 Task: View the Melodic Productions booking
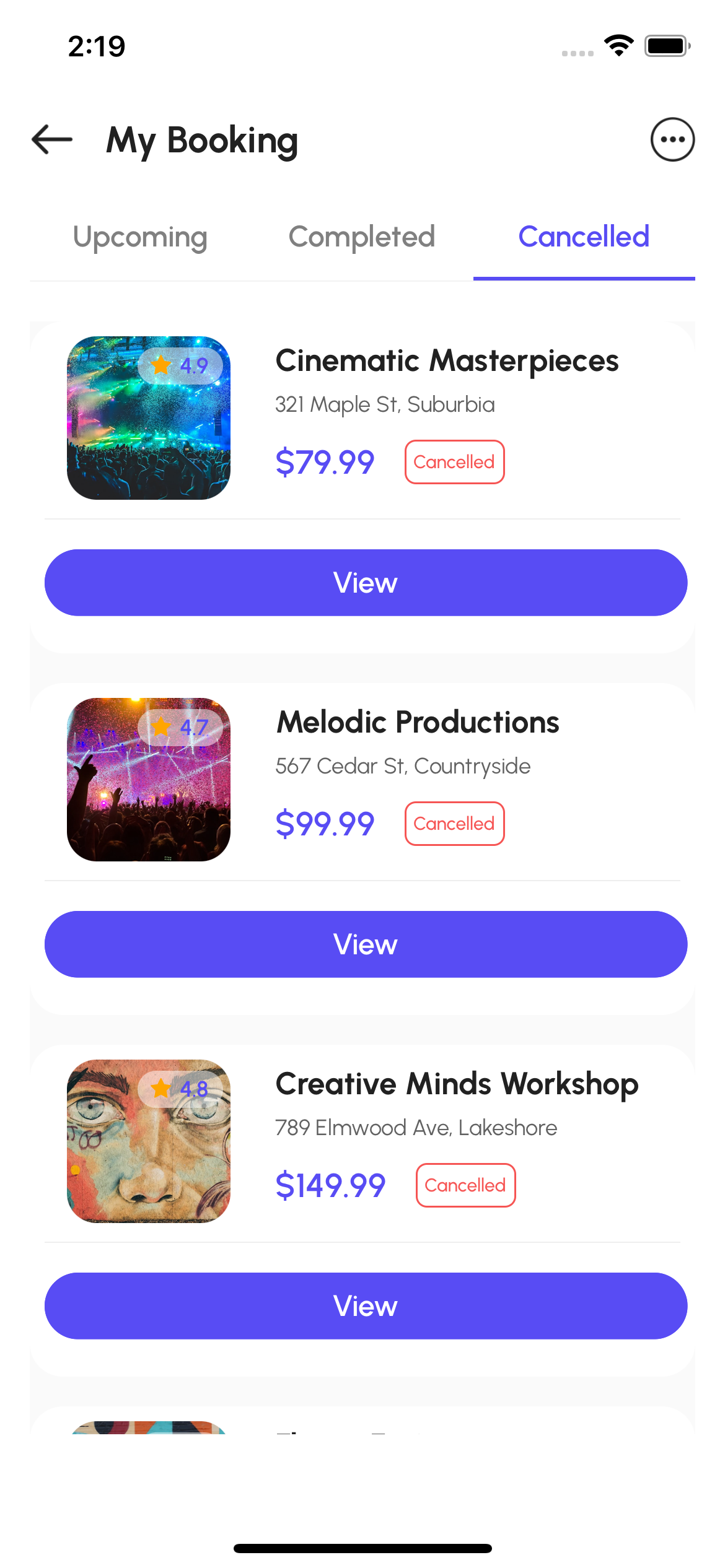tap(366, 944)
